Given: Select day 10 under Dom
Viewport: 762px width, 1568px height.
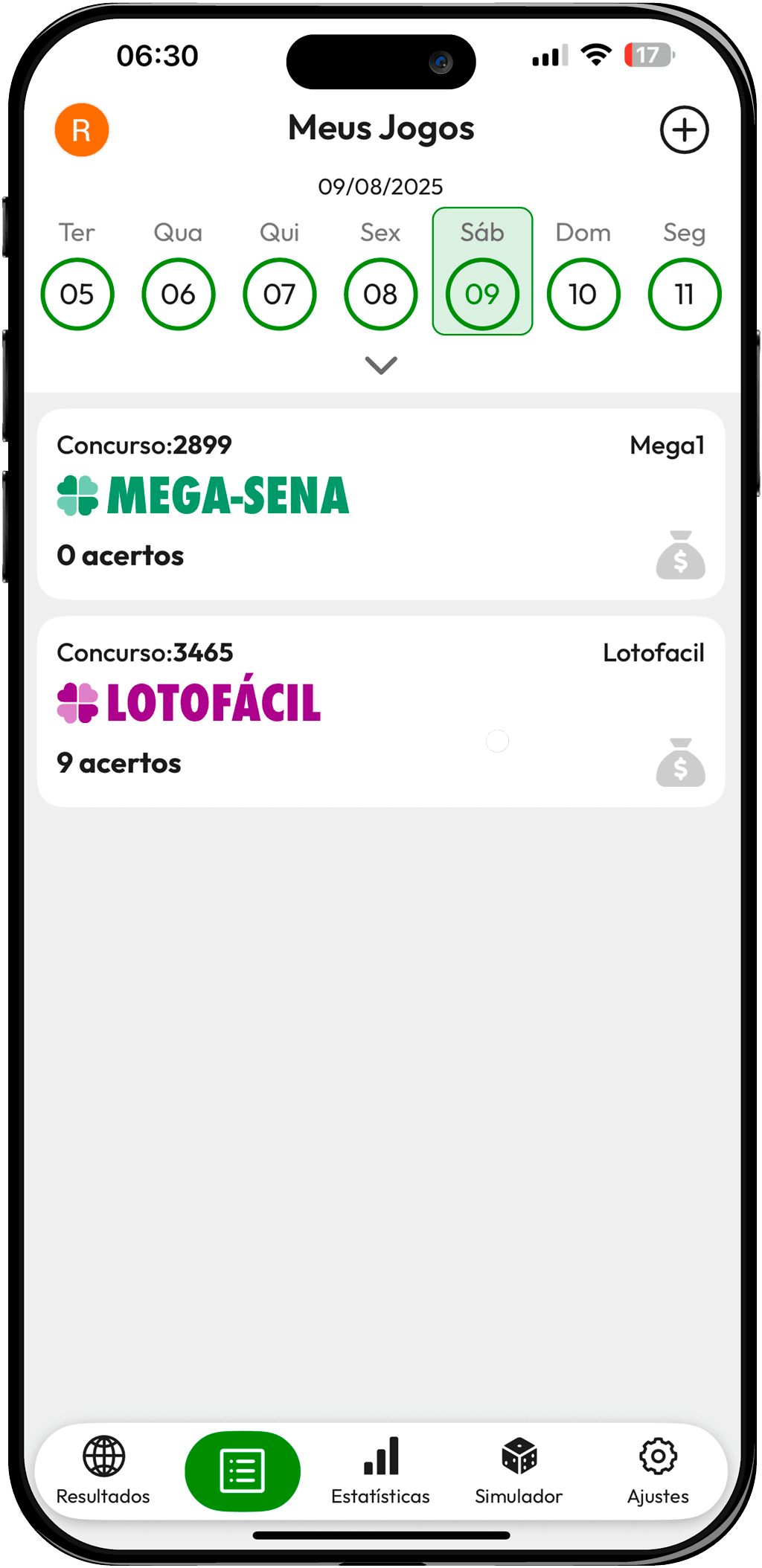Looking at the screenshot, I should click(583, 293).
